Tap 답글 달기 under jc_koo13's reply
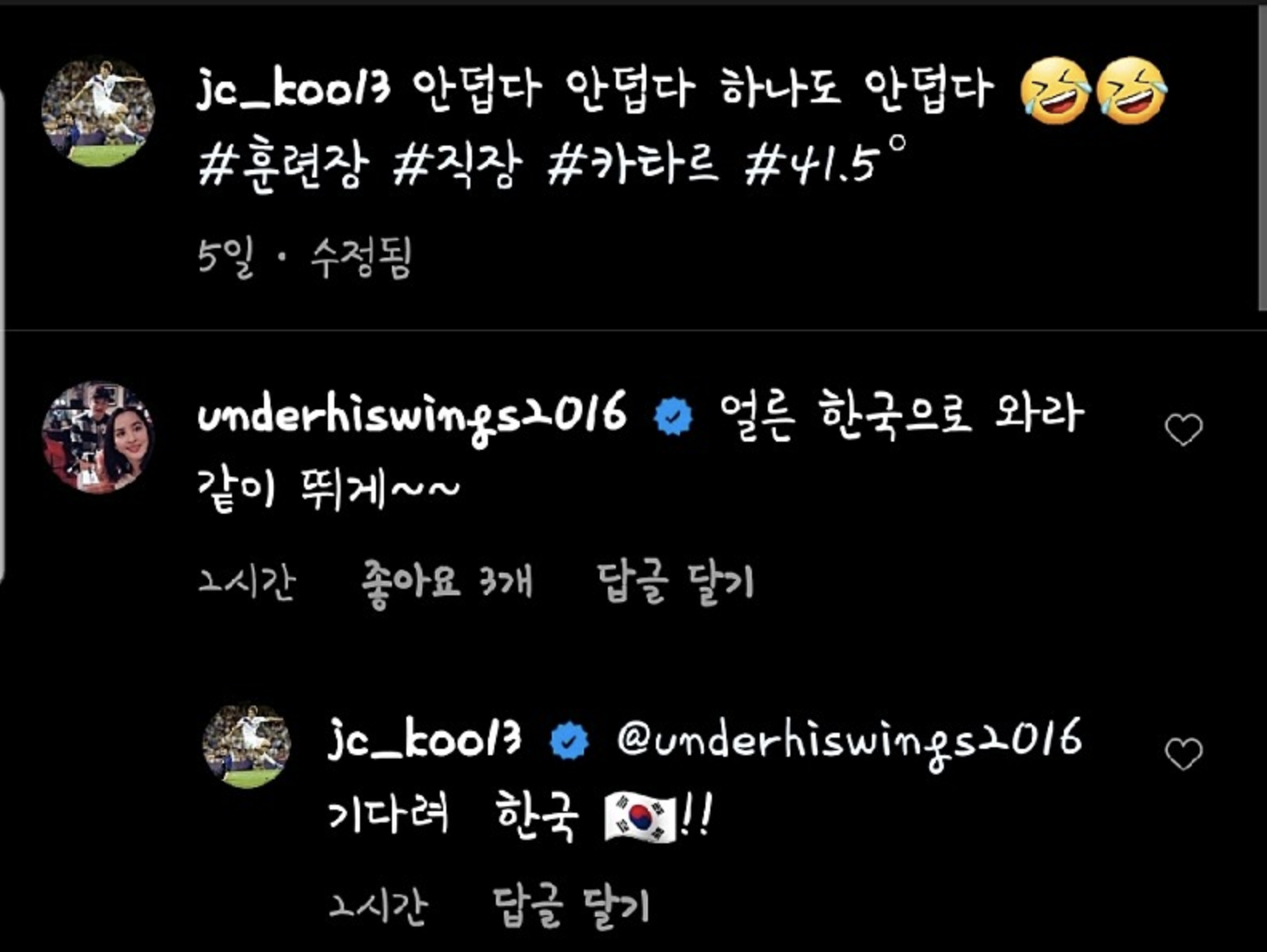The image size is (1267, 952). 570,906
